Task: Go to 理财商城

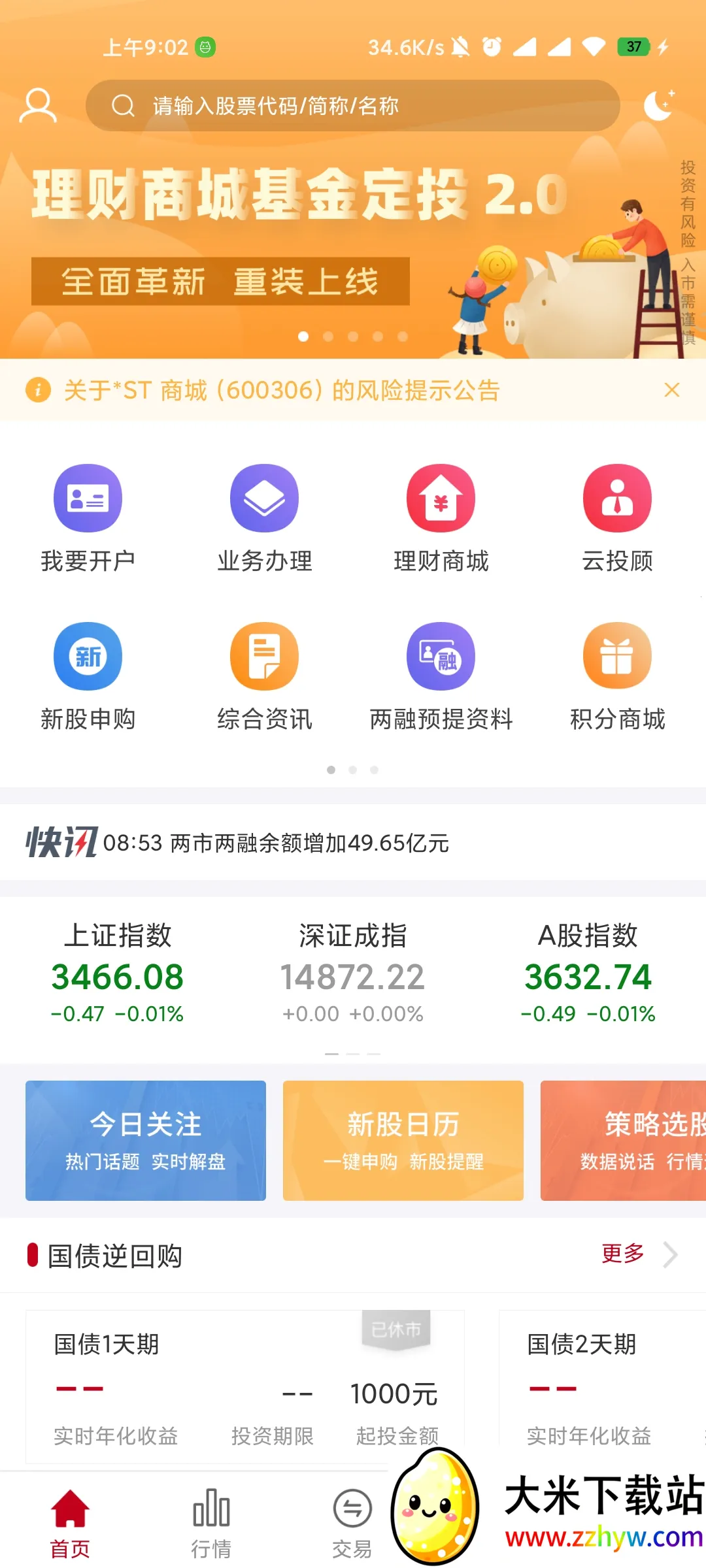Action: tap(441, 517)
